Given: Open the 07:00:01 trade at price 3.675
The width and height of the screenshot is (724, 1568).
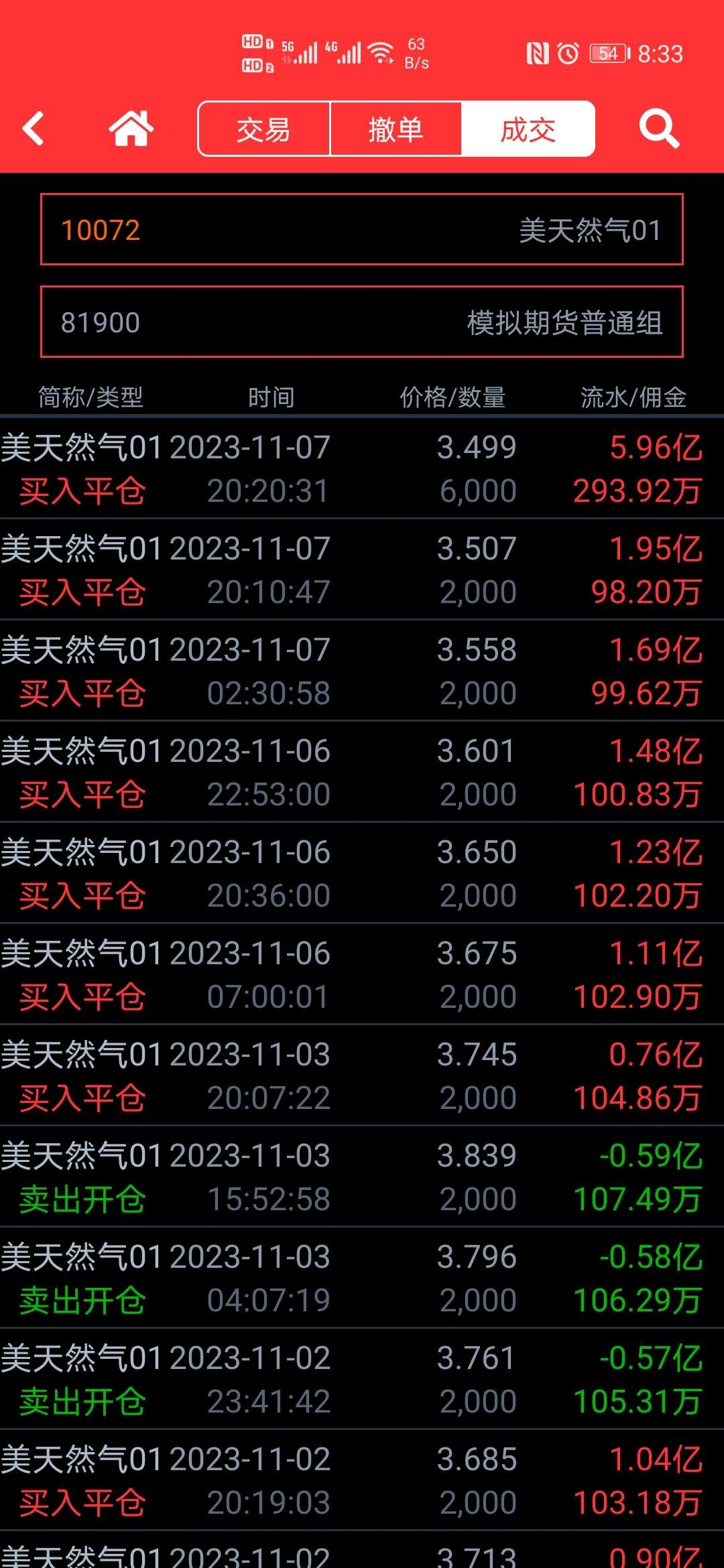Looking at the screenshot, I should (362, 974).
